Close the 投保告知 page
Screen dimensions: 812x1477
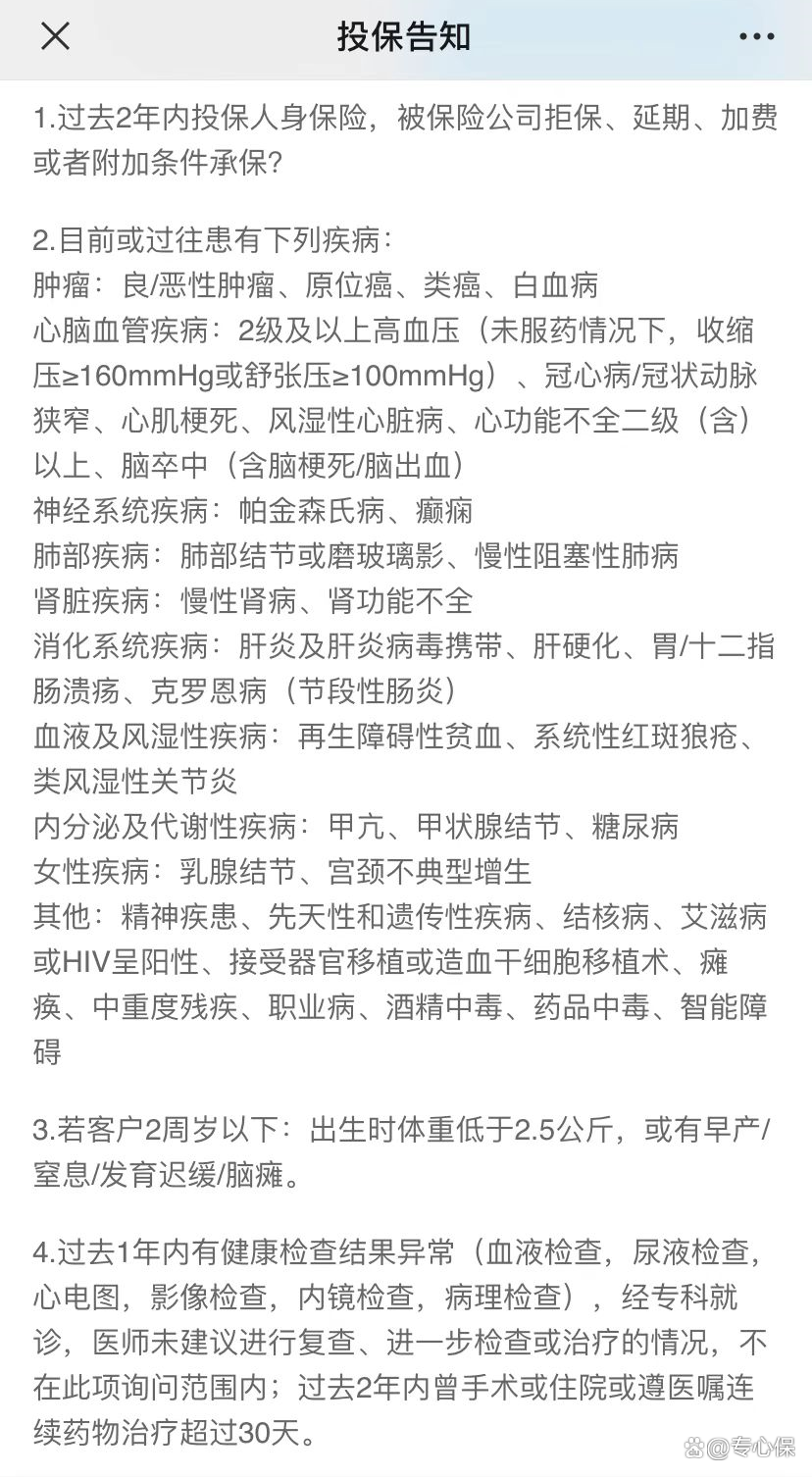coord(55,37)
